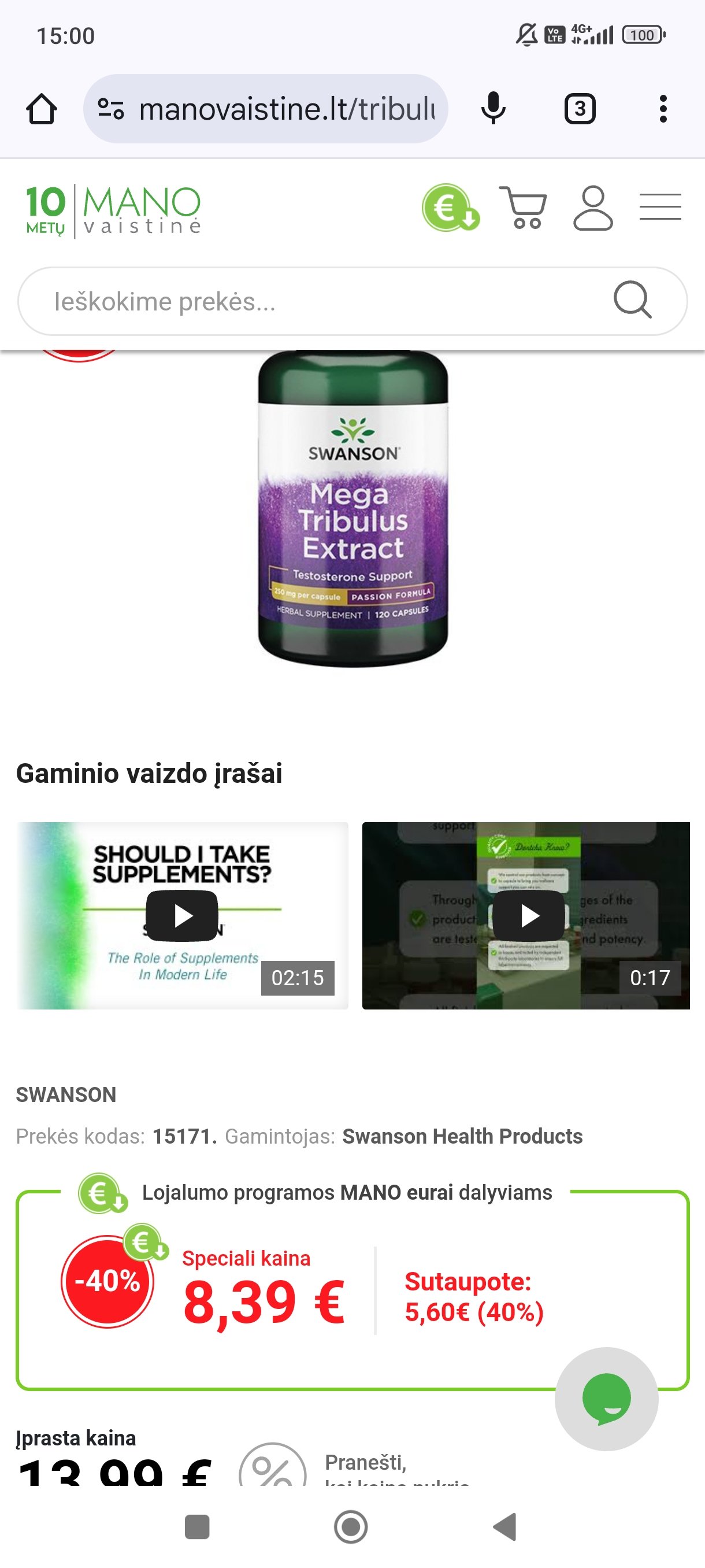
Task: Open the green chat bubble
Action: [606, 1399]
